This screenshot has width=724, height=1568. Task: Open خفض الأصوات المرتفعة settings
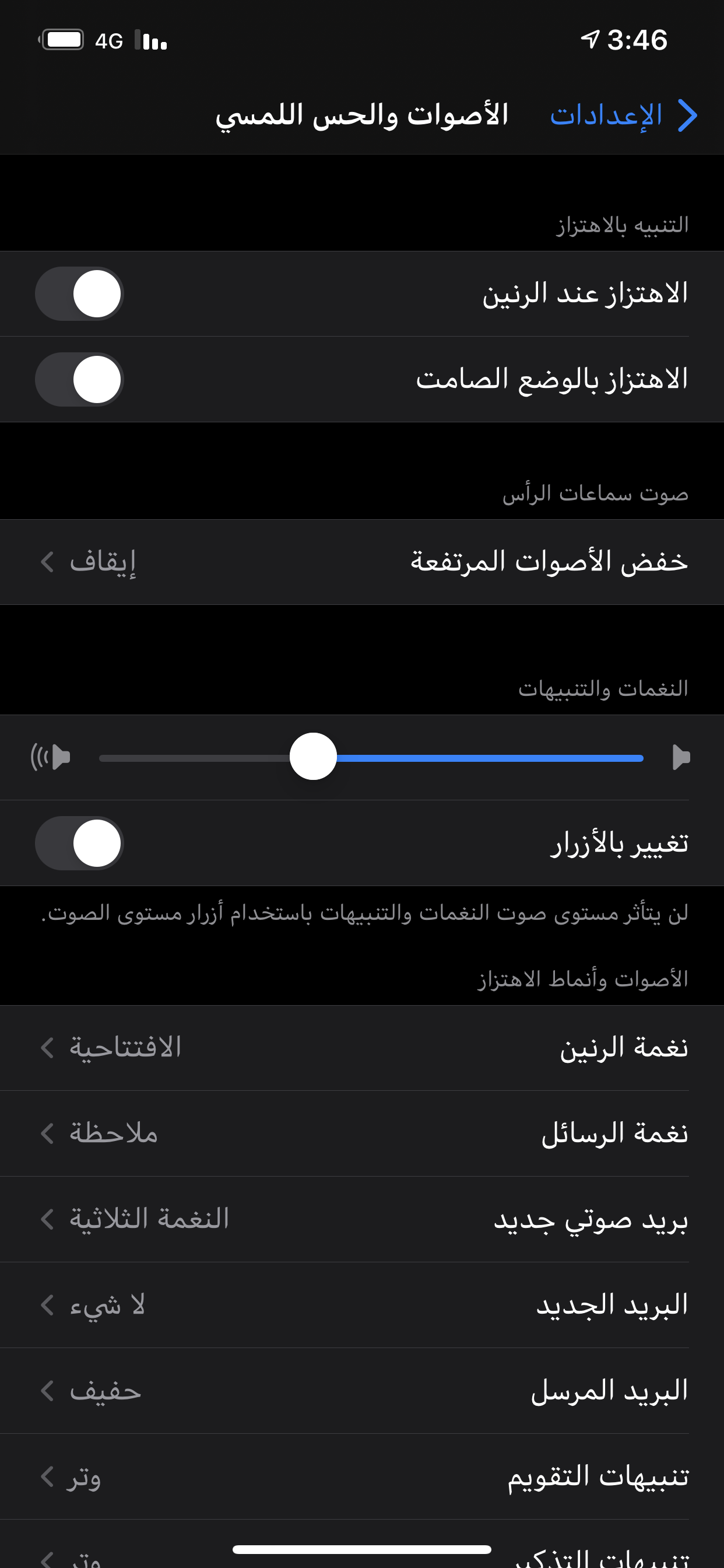pyautogui.click(x=362, y=562)
